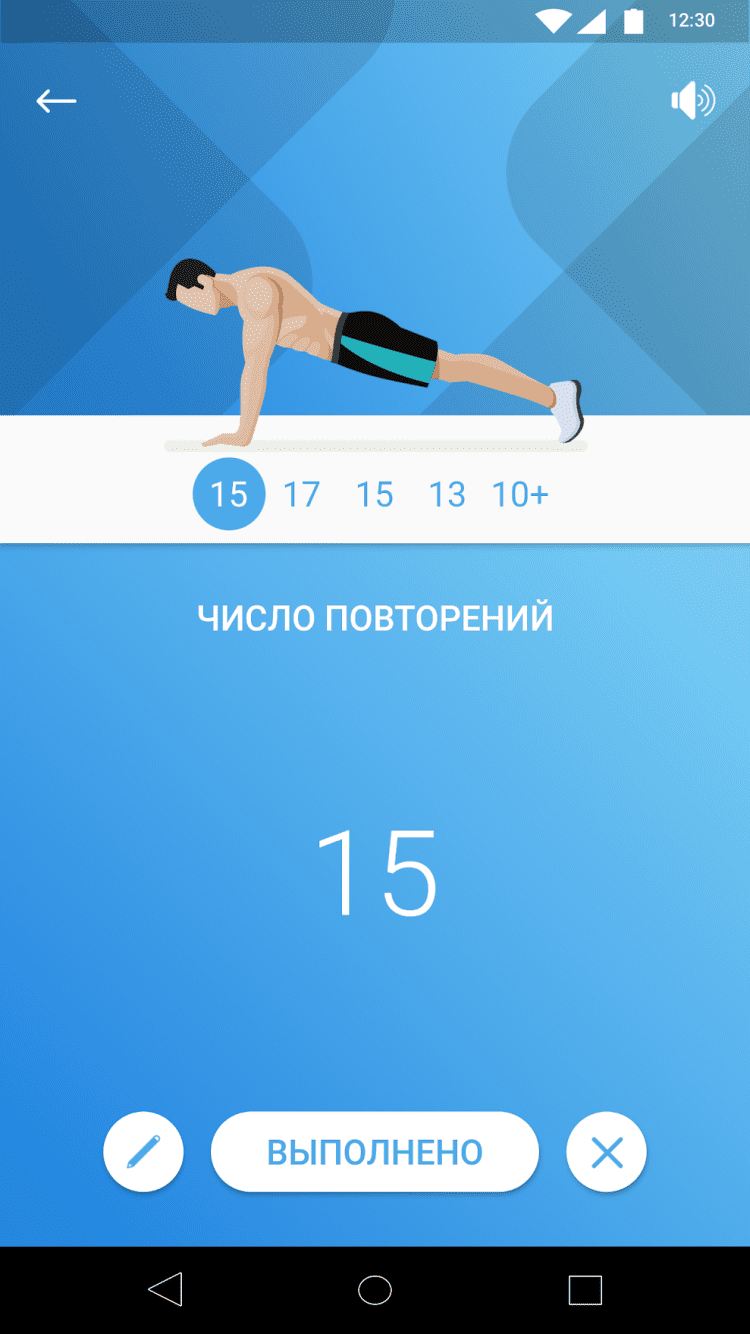Edit repetitions with the pencil button

(143, 1152)
